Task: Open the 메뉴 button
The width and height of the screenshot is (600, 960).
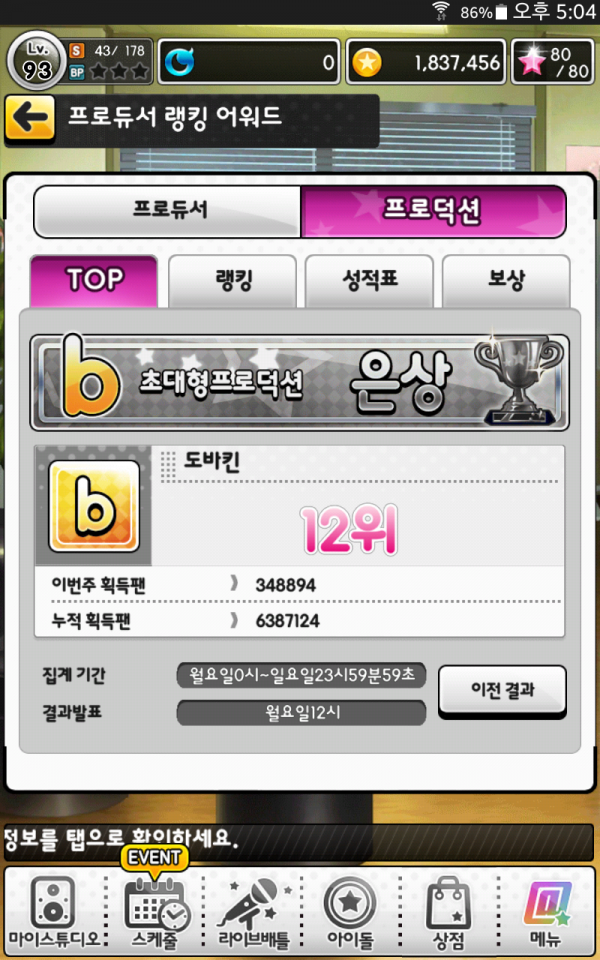Action: click(x=545, y=910)
